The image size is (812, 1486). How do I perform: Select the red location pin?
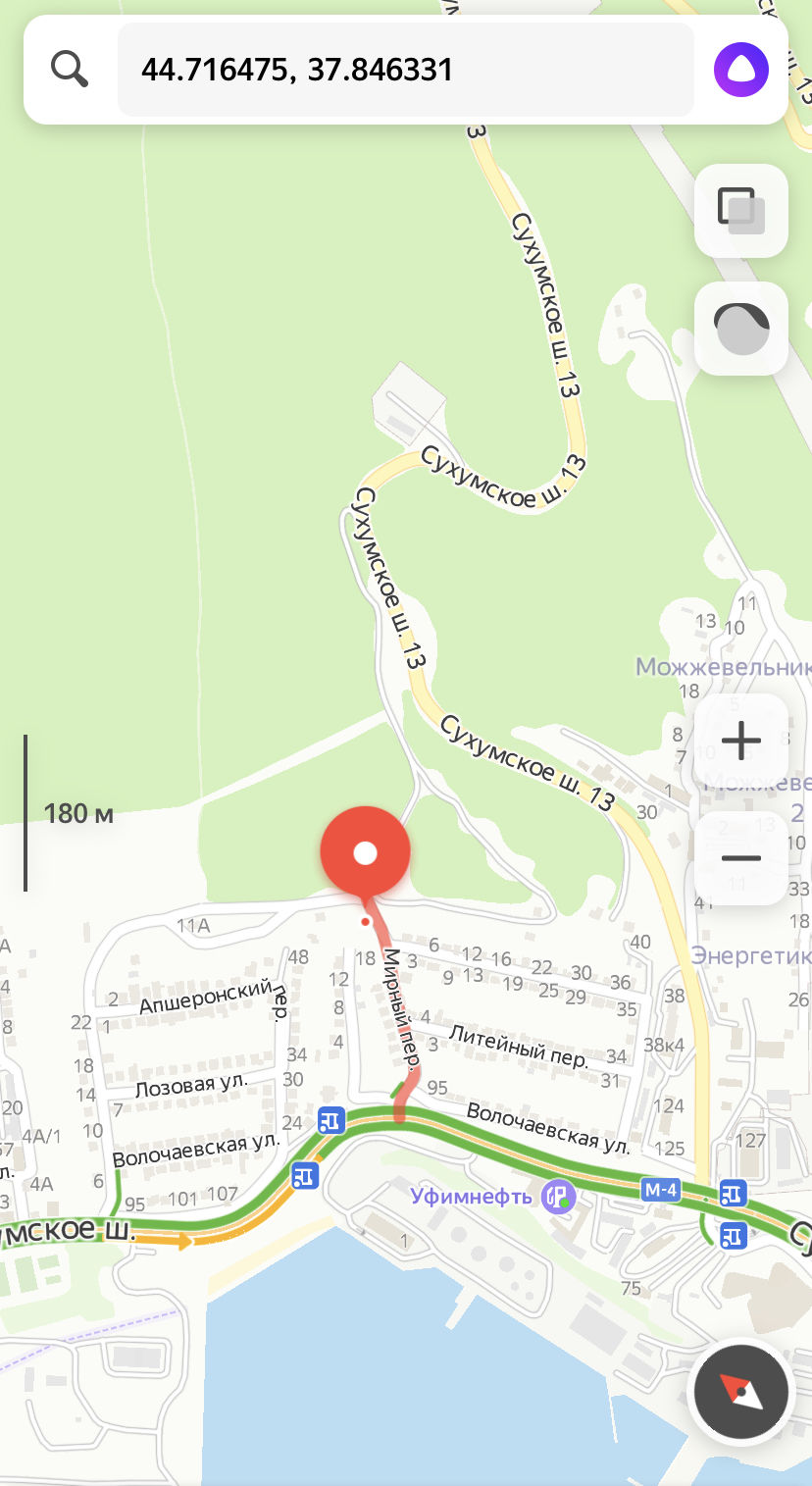click(365, 853)
